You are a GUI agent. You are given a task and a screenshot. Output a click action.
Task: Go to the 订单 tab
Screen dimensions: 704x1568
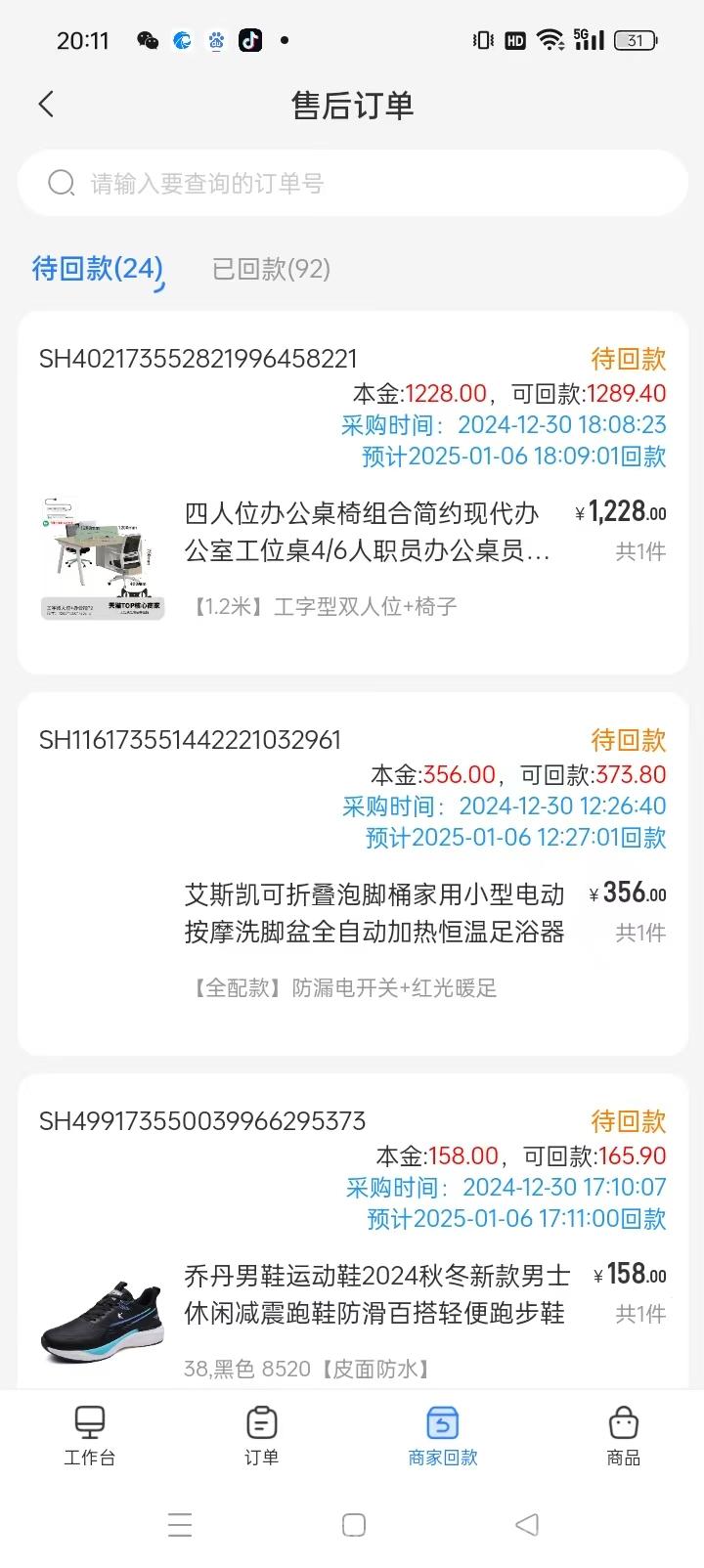point(261,1436)
